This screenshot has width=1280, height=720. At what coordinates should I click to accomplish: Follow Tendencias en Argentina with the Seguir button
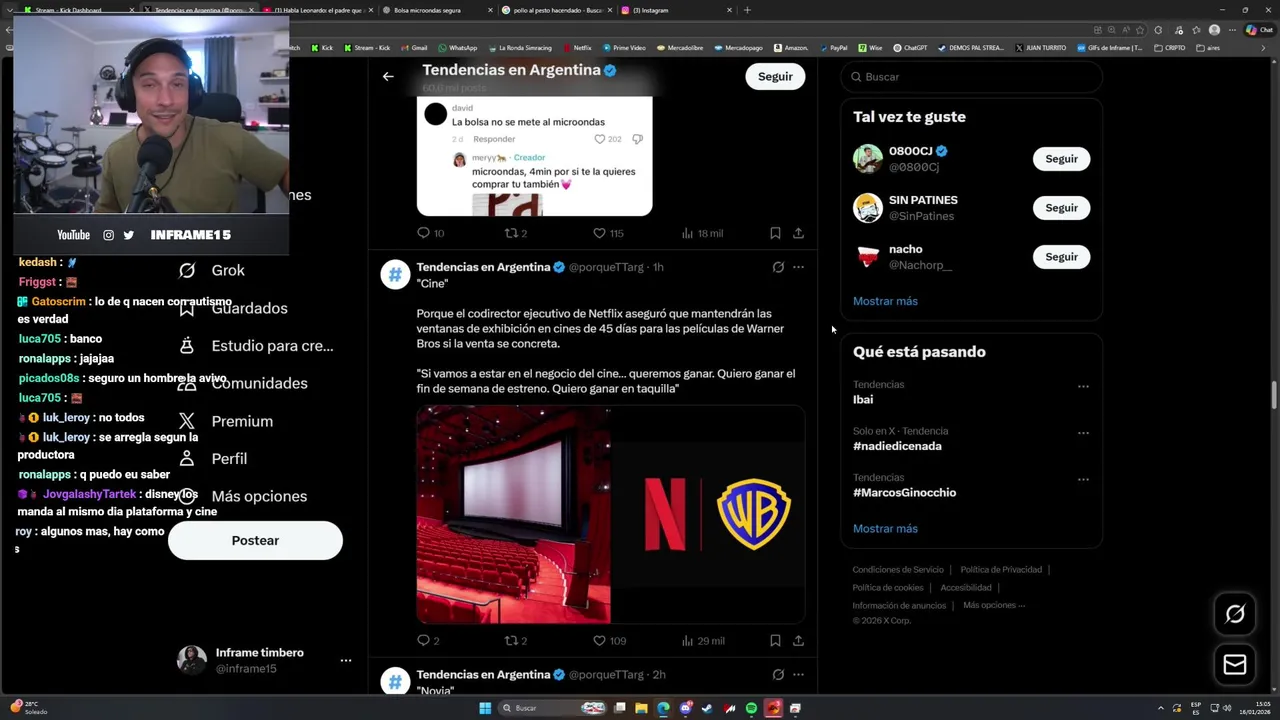pyautogui.click(x=775, y=76)
